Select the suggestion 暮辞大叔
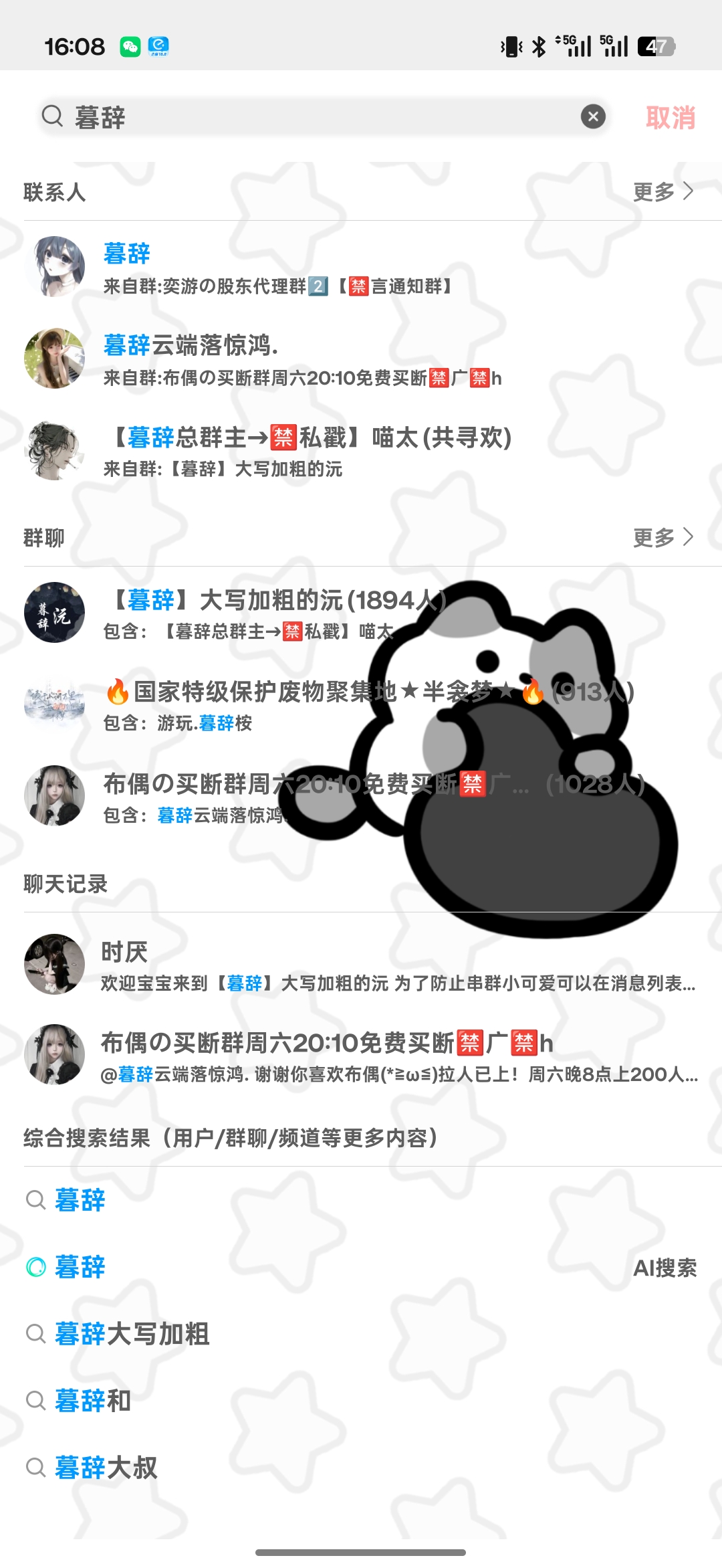722x1568 pixels. (x=106, y=1468)
